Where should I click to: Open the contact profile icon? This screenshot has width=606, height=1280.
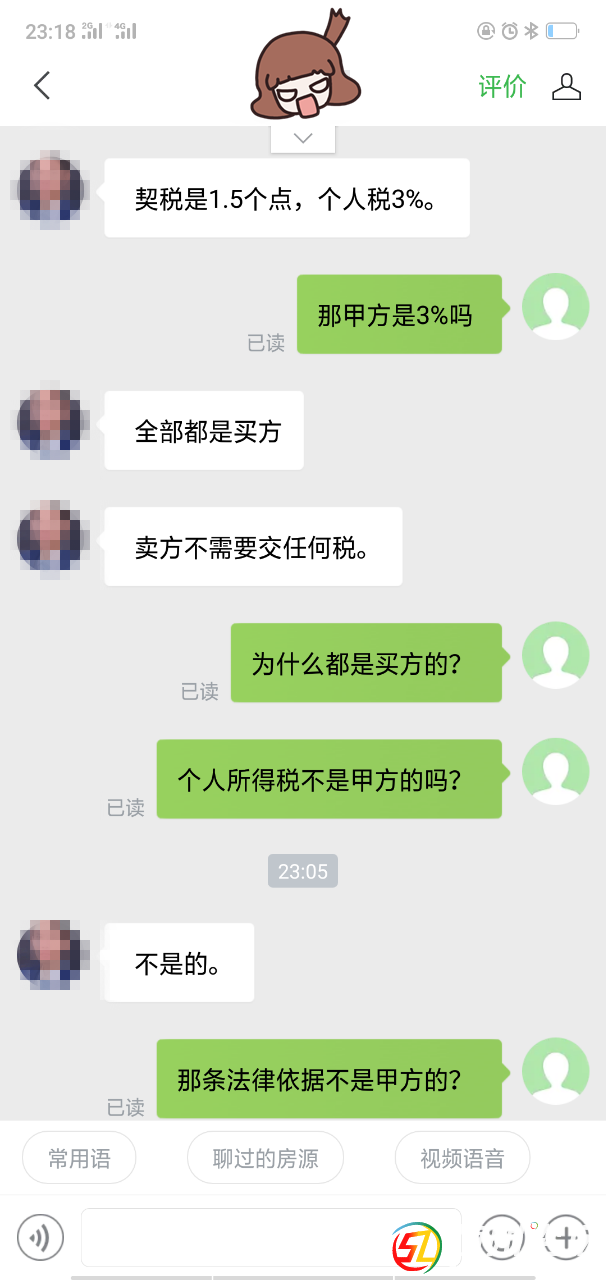click(566, 87)
